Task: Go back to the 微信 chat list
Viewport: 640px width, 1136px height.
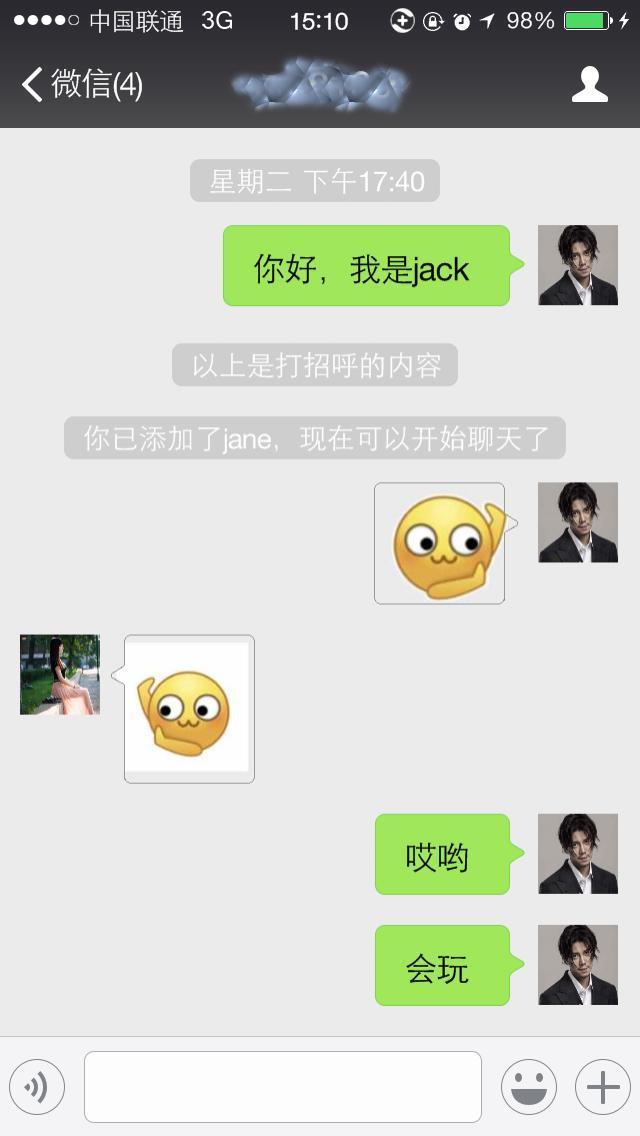Action: (x=80, y=85)
